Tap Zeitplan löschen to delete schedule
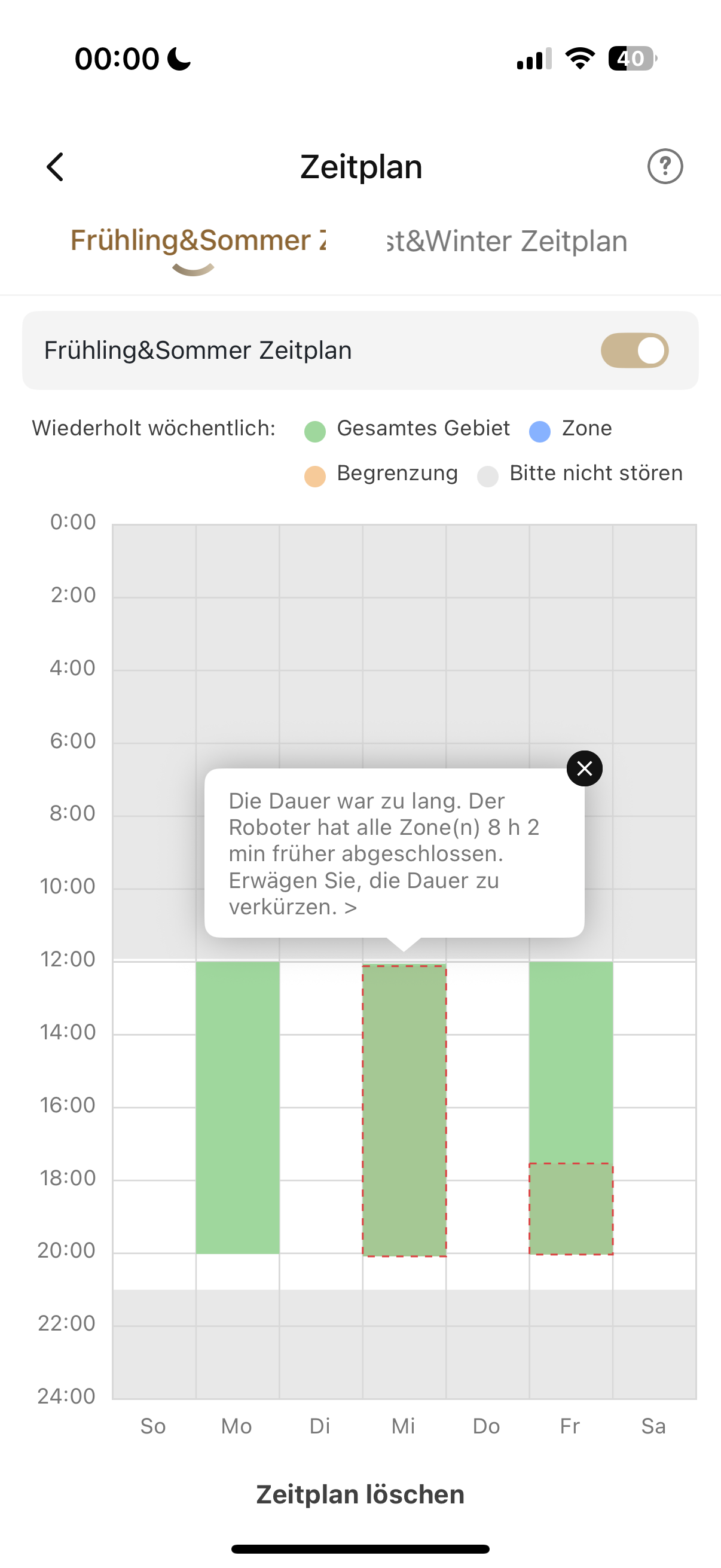This screenshot has height=1568, width=721. 360,1494
